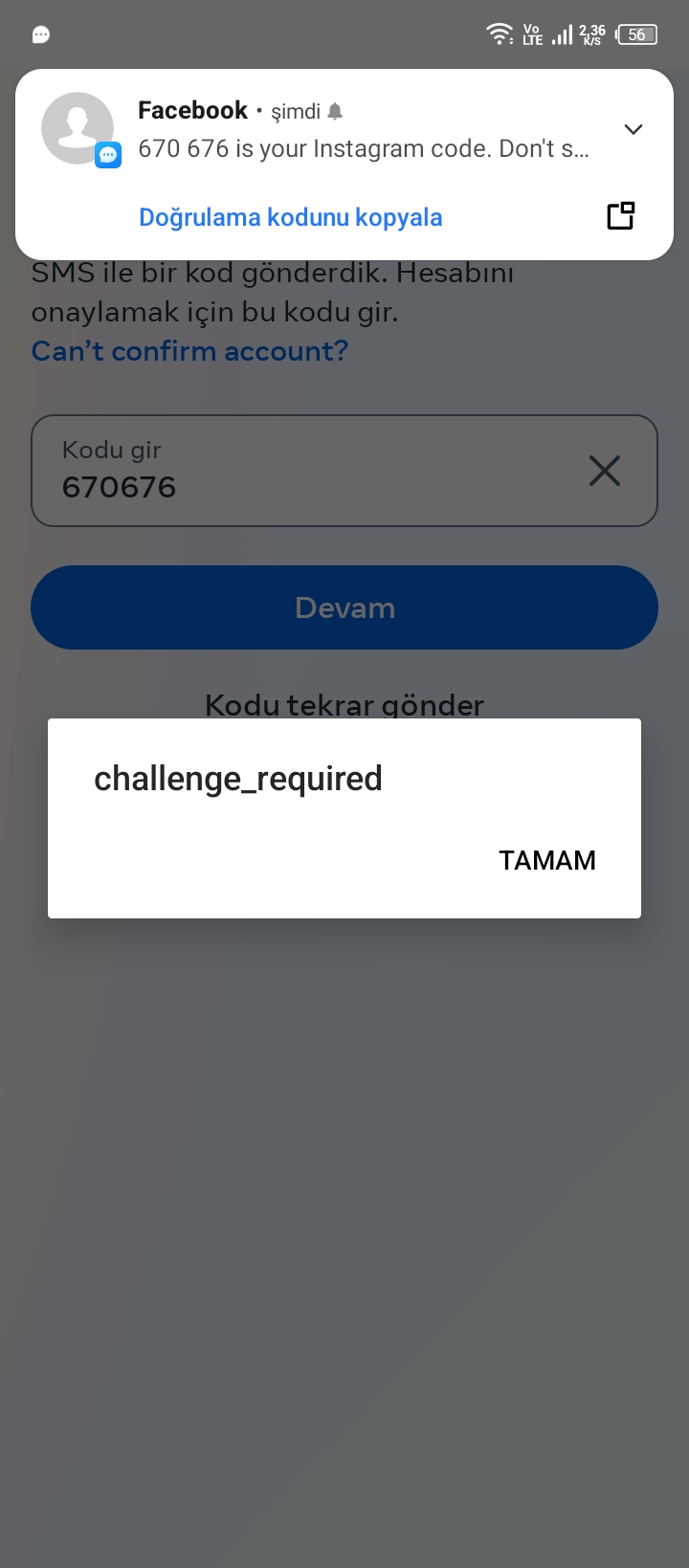Expand the Facebook notification chevron

(x=633, y=129)
